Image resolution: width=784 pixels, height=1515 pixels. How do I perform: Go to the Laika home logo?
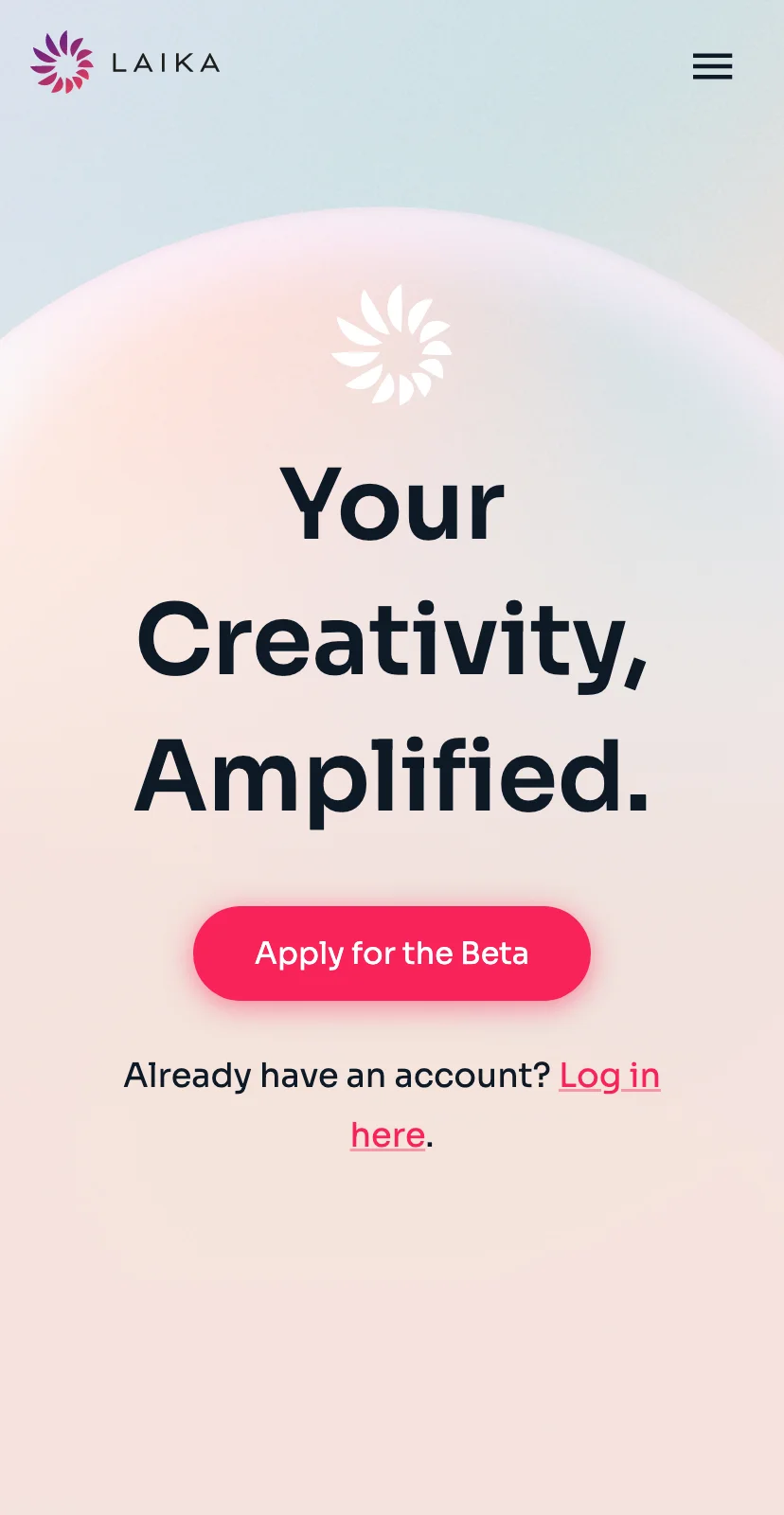[x=125, y=62]
